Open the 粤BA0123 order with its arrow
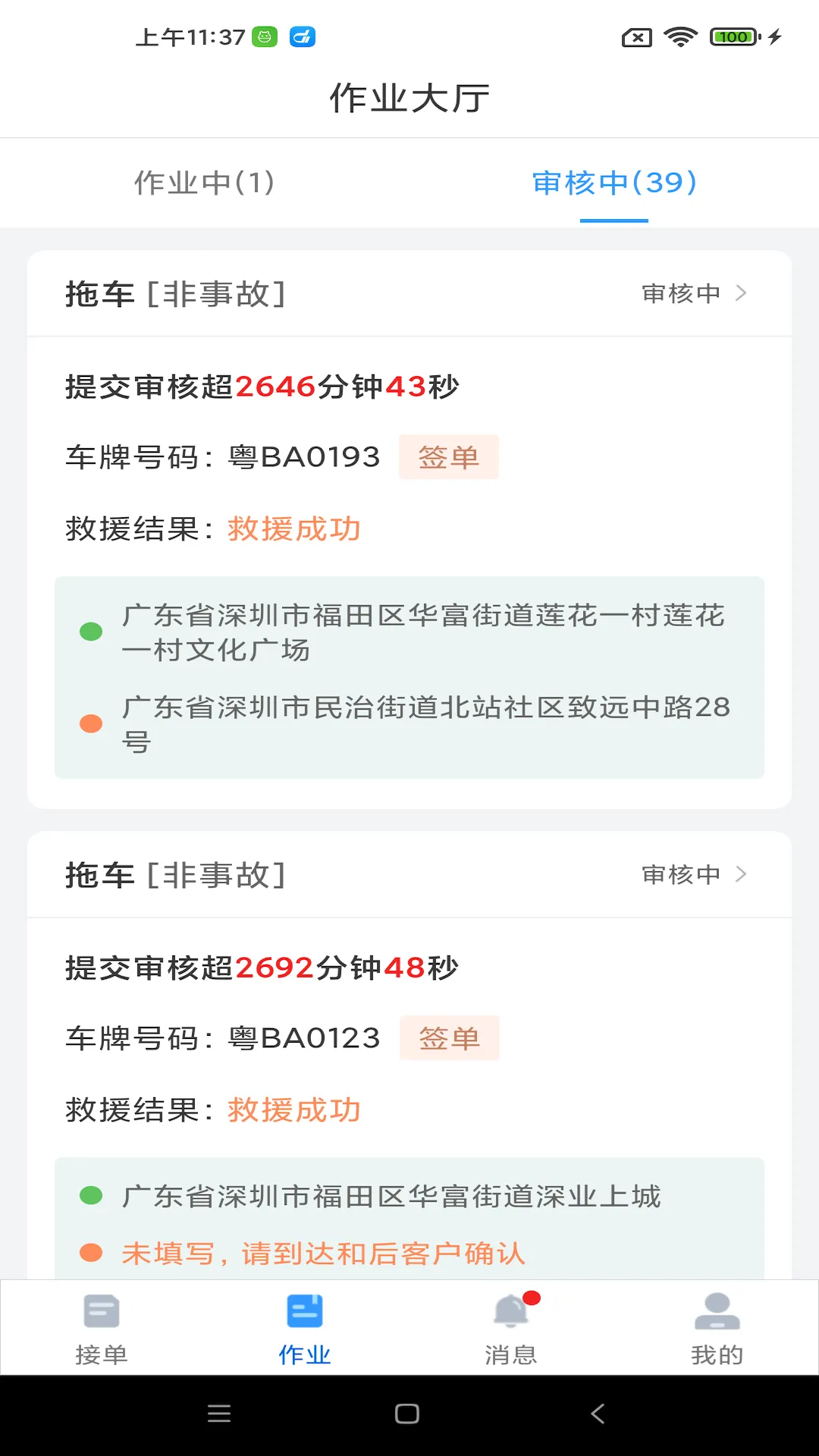819x1456 pixels. click(741, 874)
